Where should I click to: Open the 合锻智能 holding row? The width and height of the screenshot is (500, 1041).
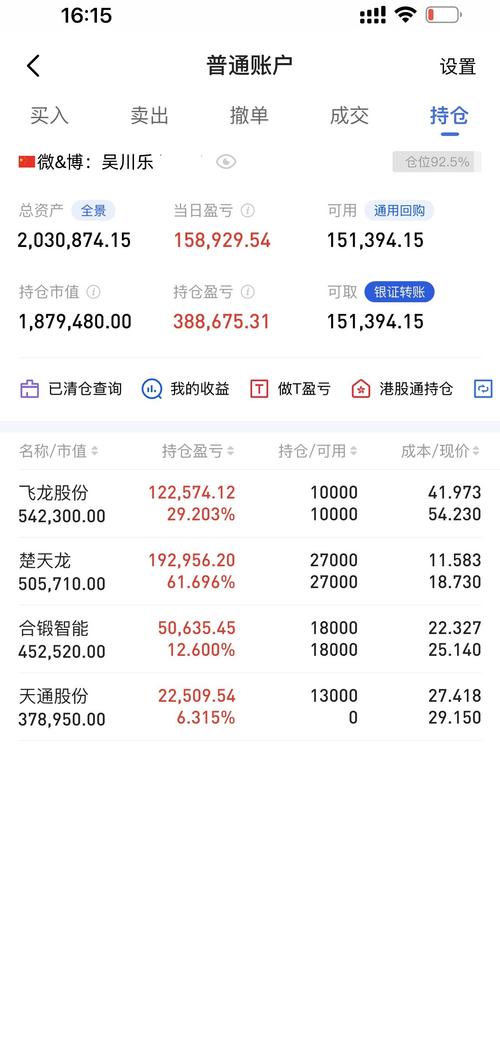point(250,639)
